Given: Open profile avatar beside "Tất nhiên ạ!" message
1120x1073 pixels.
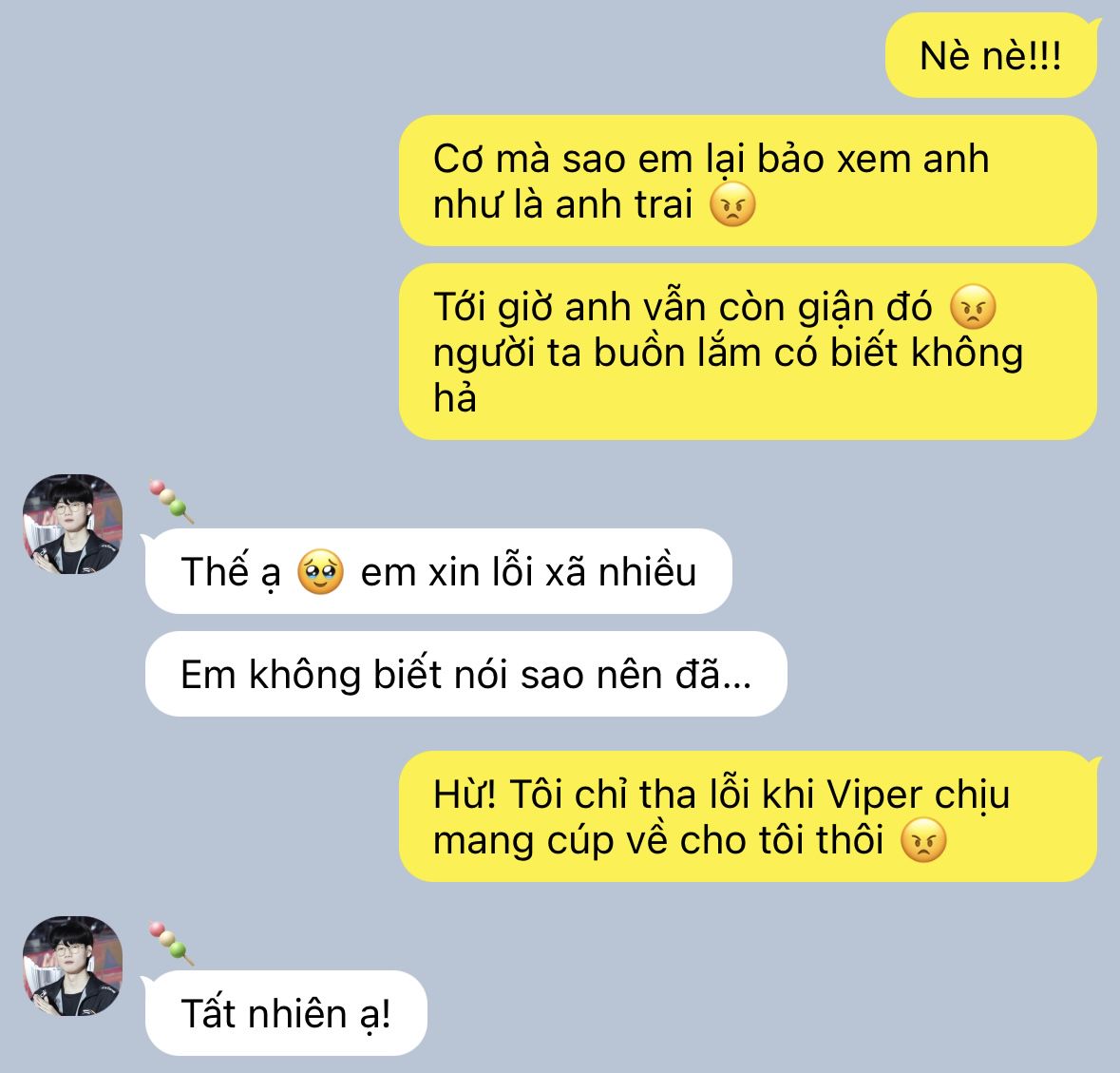Looking at the screenshot, I should click(73, 966).
